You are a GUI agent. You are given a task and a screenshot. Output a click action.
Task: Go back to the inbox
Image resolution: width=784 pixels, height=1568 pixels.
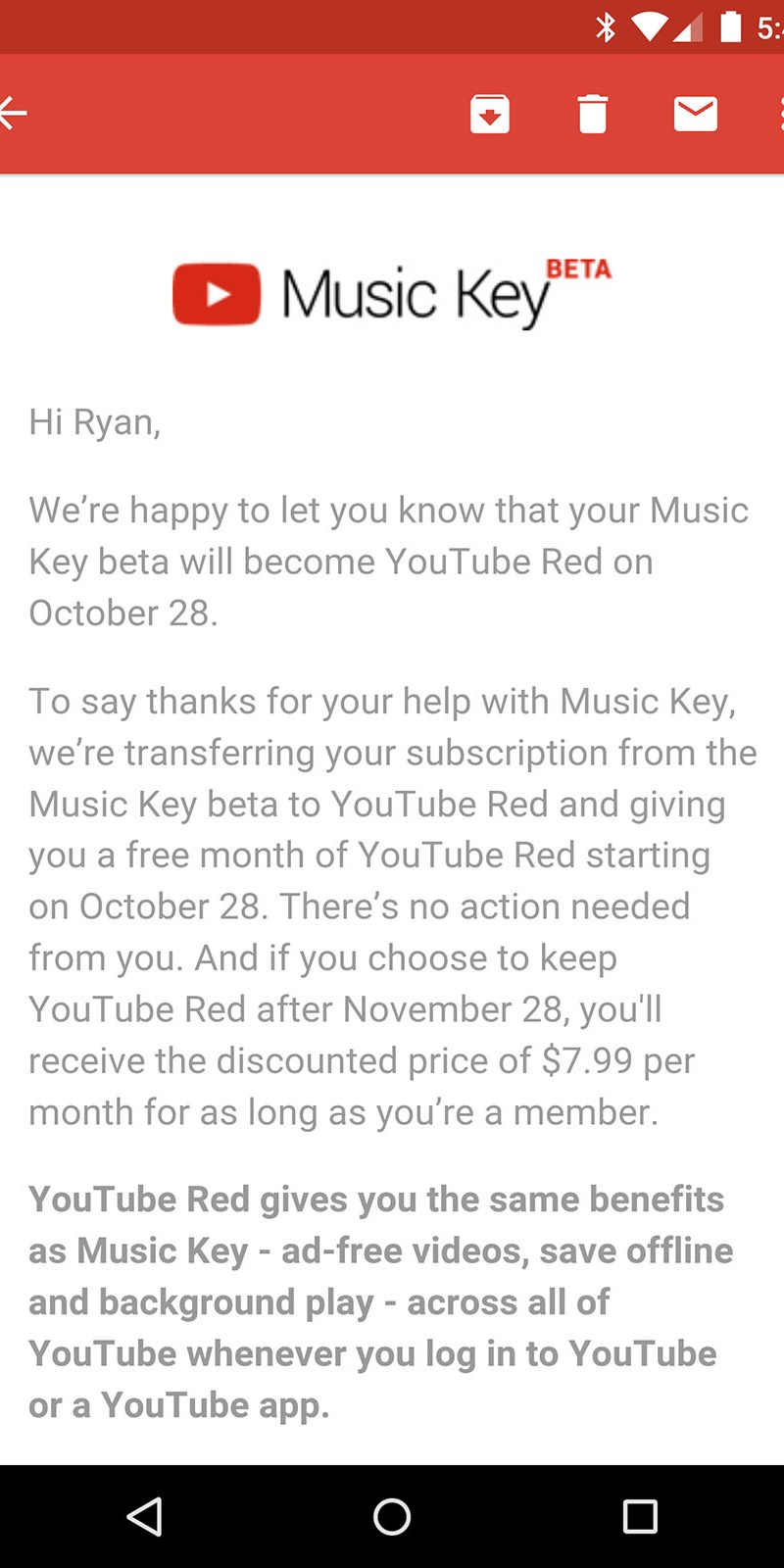click(x=14, y=114)
